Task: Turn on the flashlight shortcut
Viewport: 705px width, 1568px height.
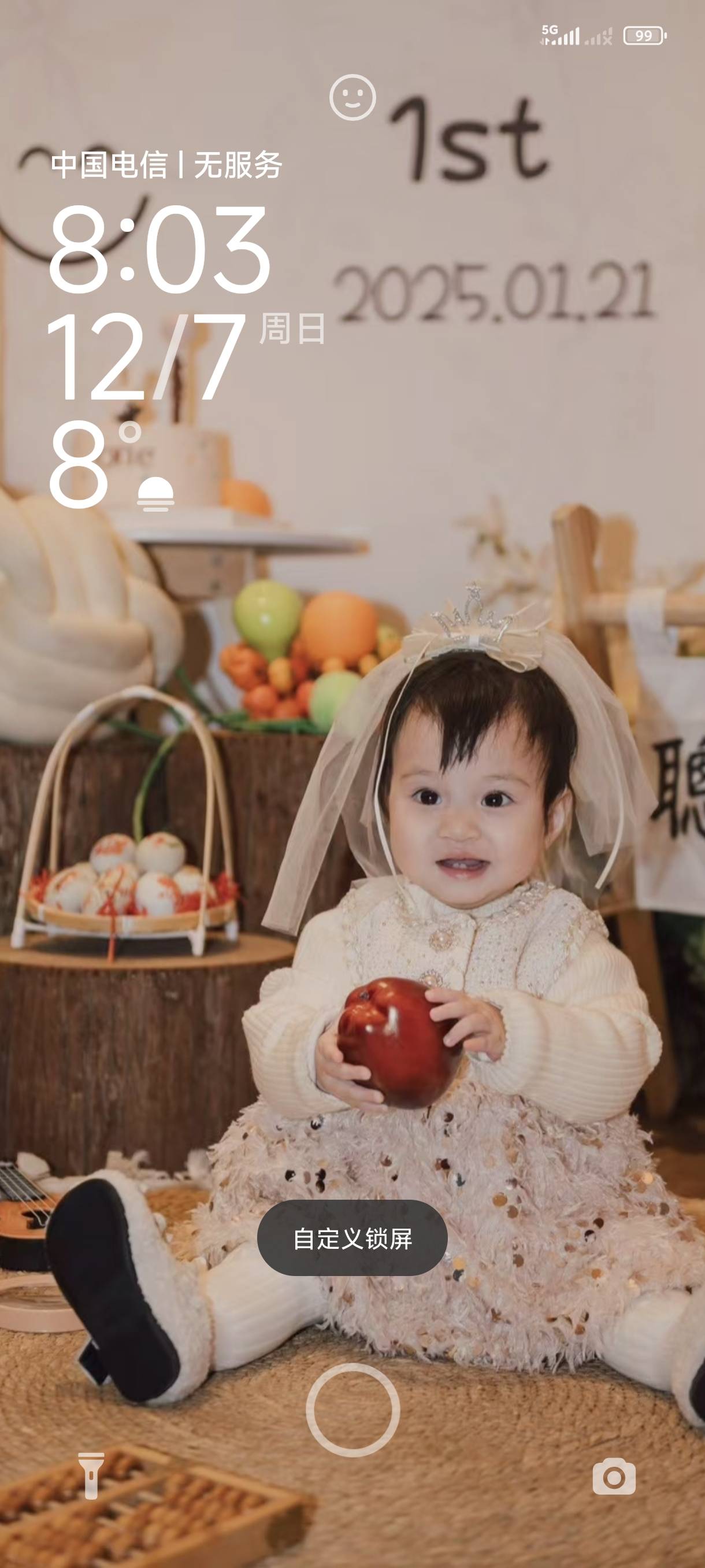Action: tap(91, 1475)
